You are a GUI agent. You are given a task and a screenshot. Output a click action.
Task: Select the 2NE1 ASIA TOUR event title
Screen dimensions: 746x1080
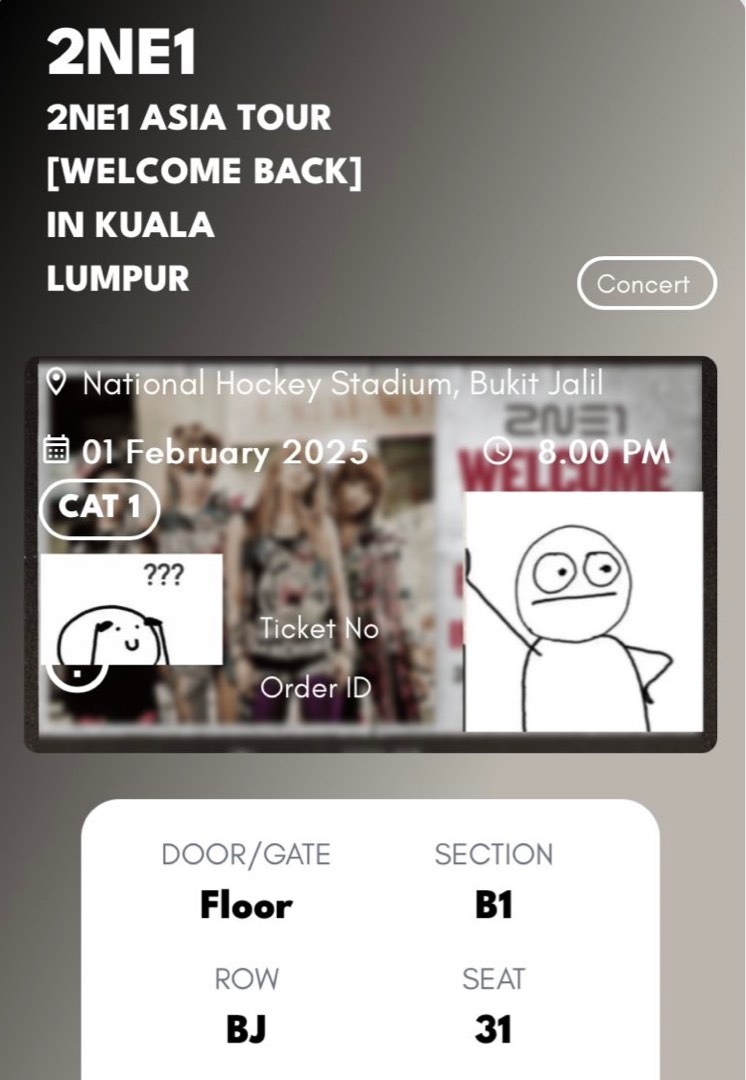pos(188,117)
